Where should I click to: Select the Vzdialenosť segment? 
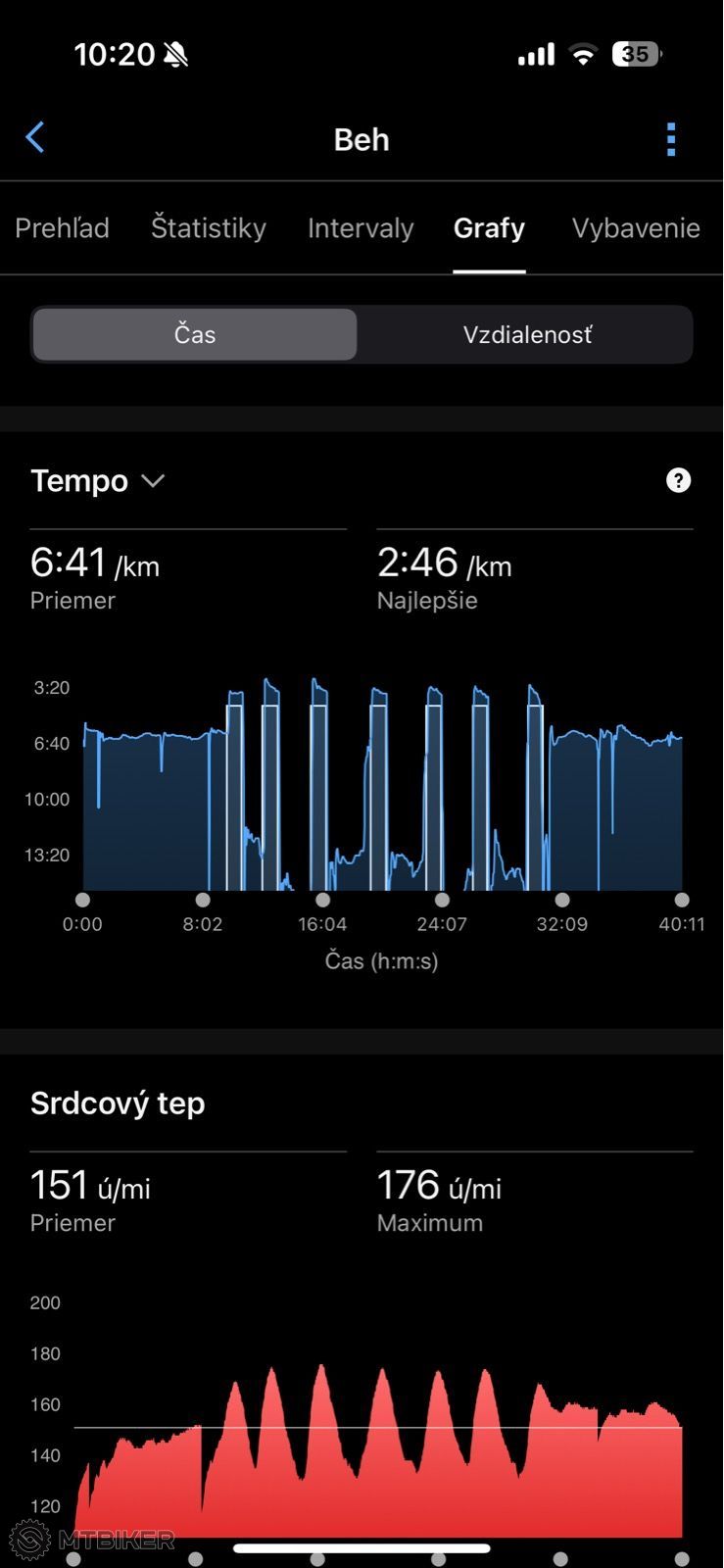pos(527,335)
